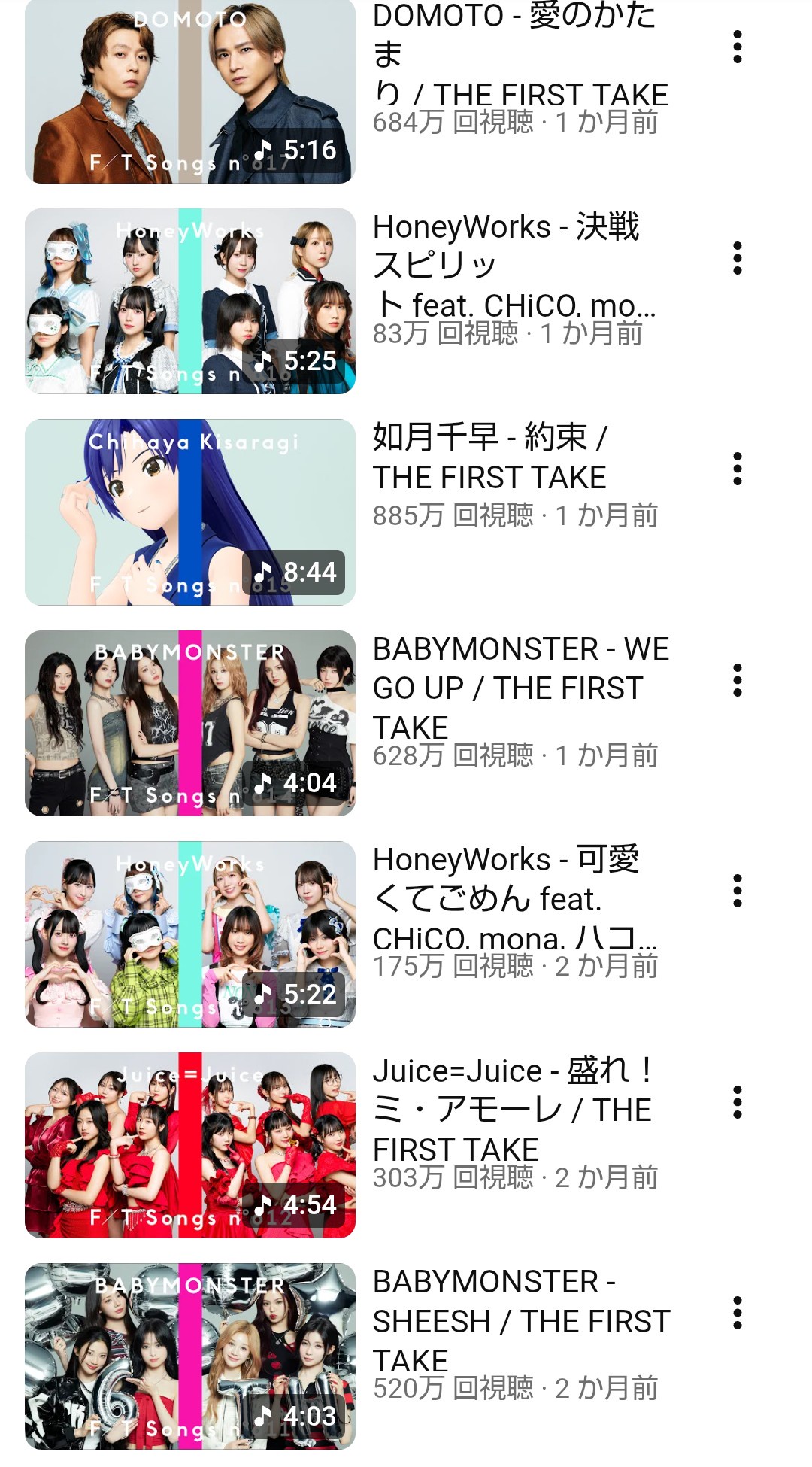Play BABYMONSTER SHEESH video

click(190, 1356)
